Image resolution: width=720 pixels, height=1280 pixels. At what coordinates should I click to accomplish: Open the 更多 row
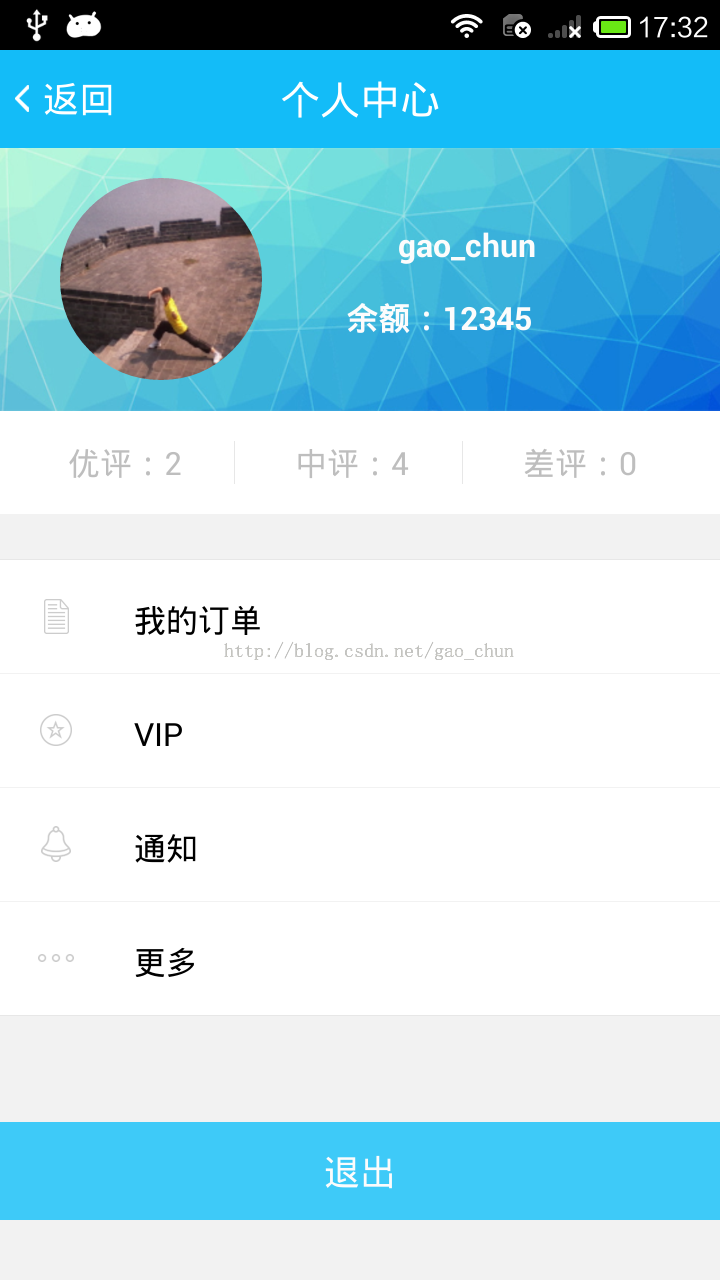(x=360, y=959)
